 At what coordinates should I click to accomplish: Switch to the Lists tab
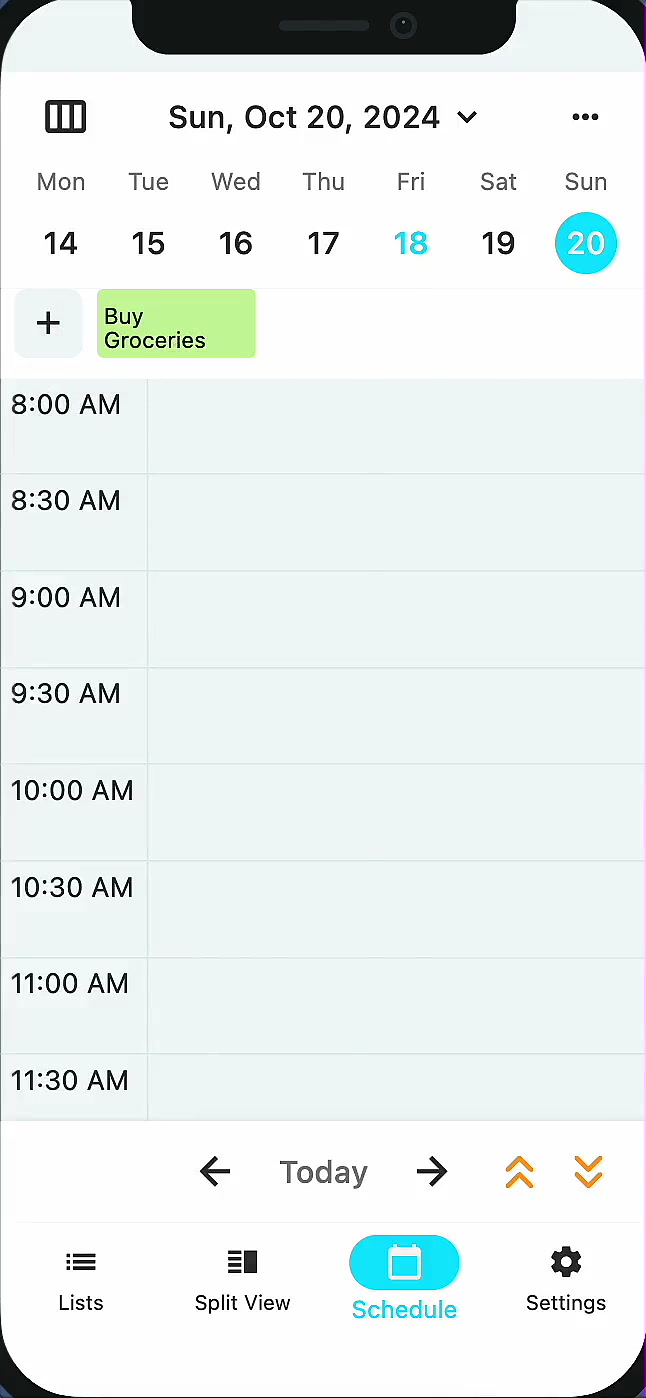point(81,1280)
